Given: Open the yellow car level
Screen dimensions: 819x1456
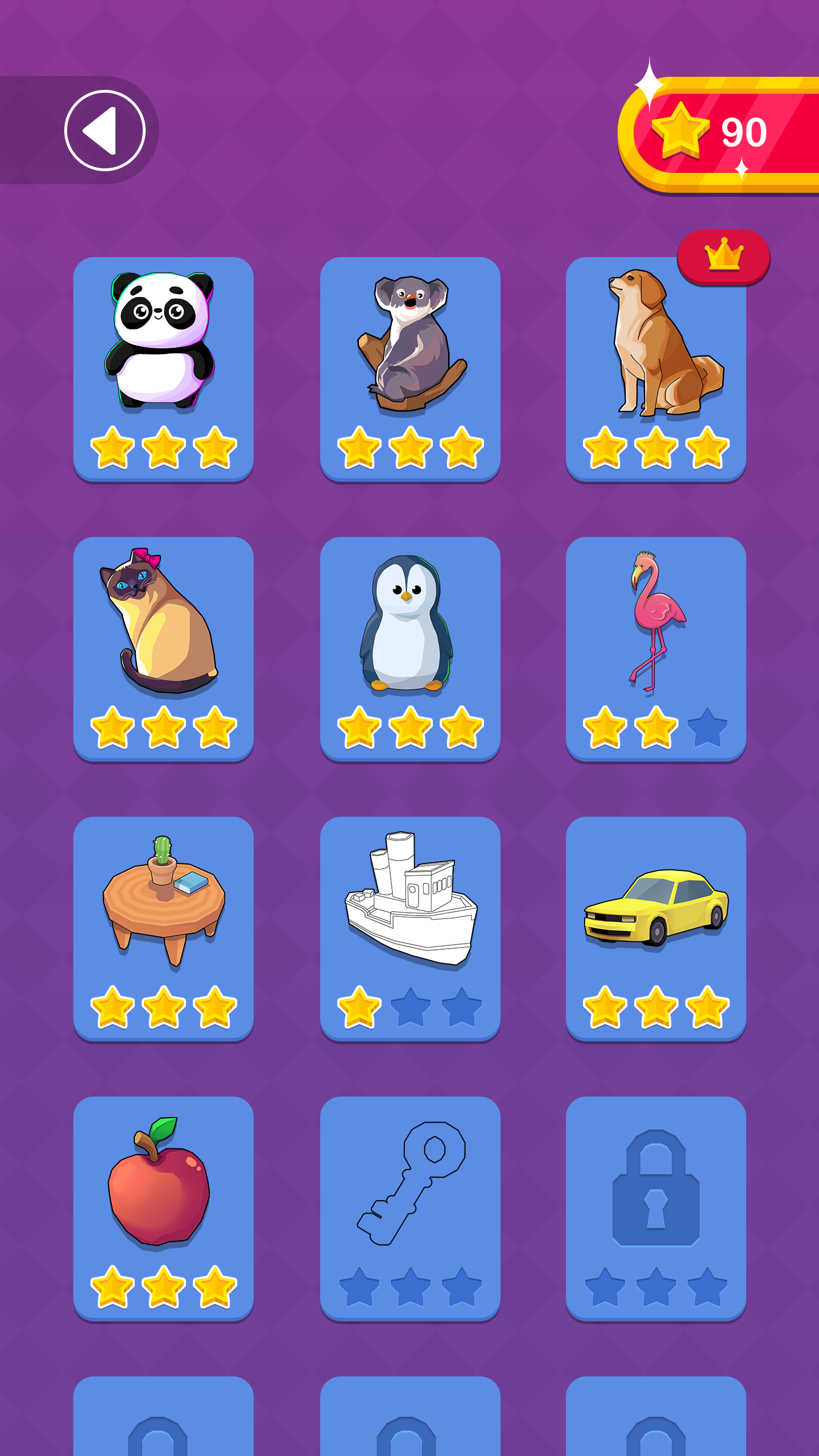Looking at the screenshot, I should click(x=656, y=929).
